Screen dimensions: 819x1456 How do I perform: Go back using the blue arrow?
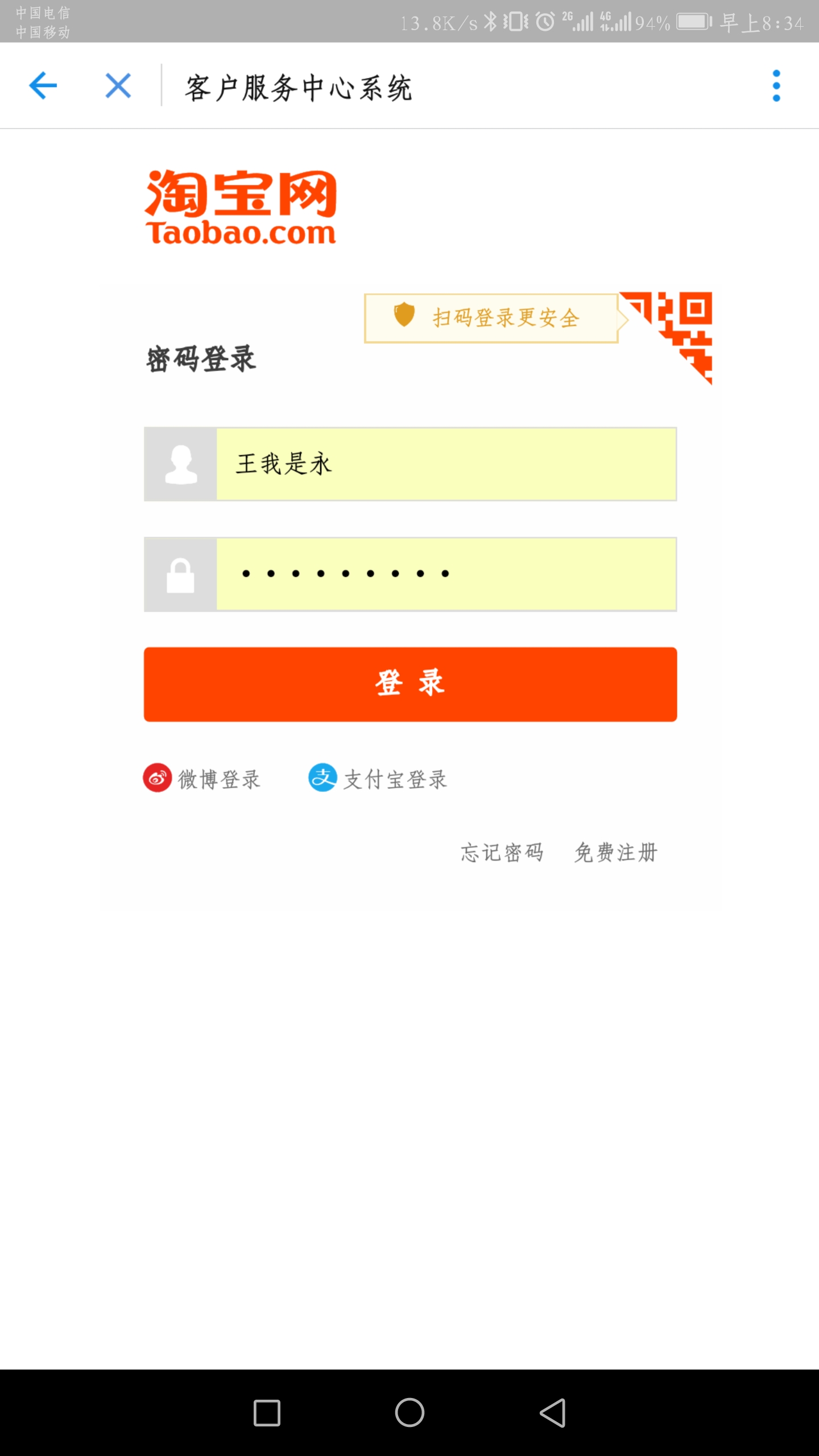[43, 86]
